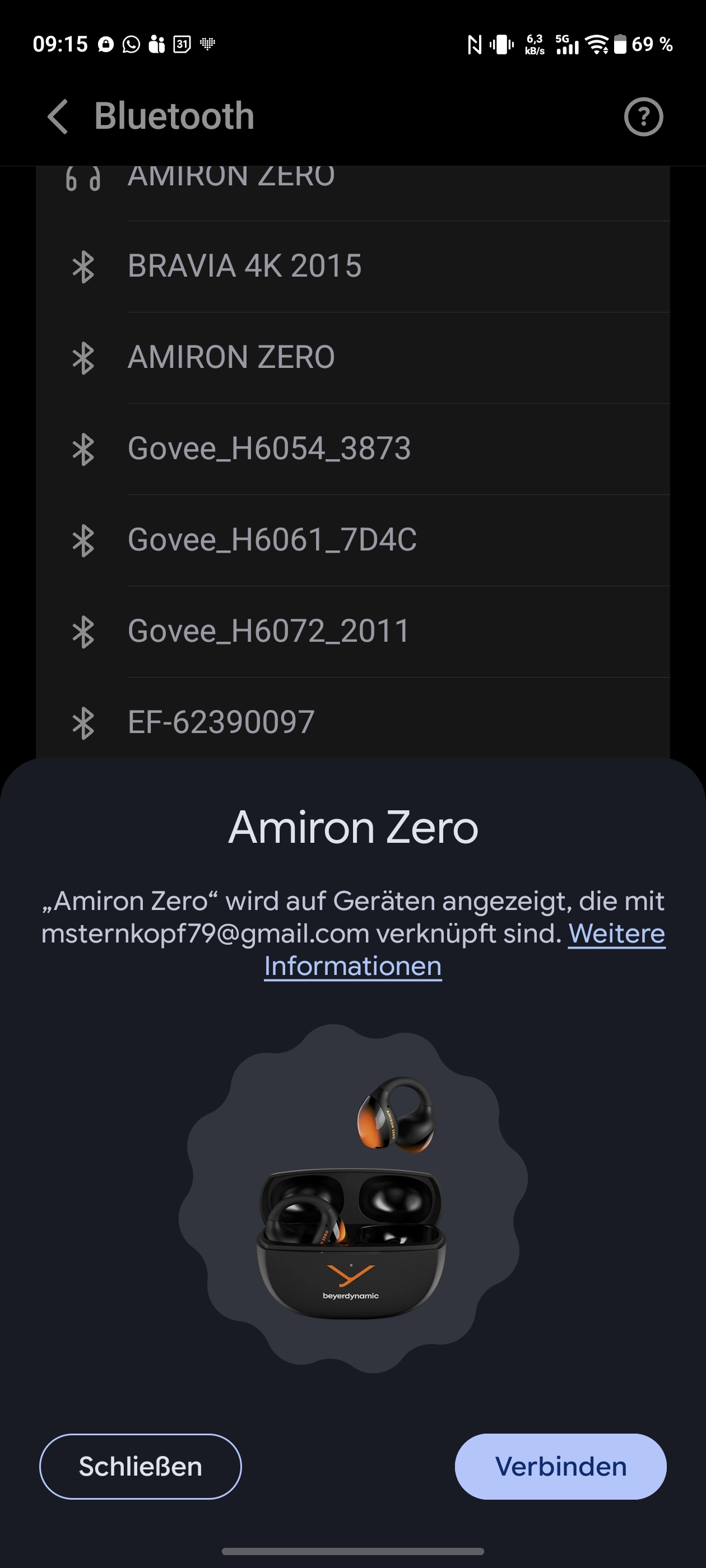
Task: Go back from the Bluetooth screen
Action: click(58, 116)
